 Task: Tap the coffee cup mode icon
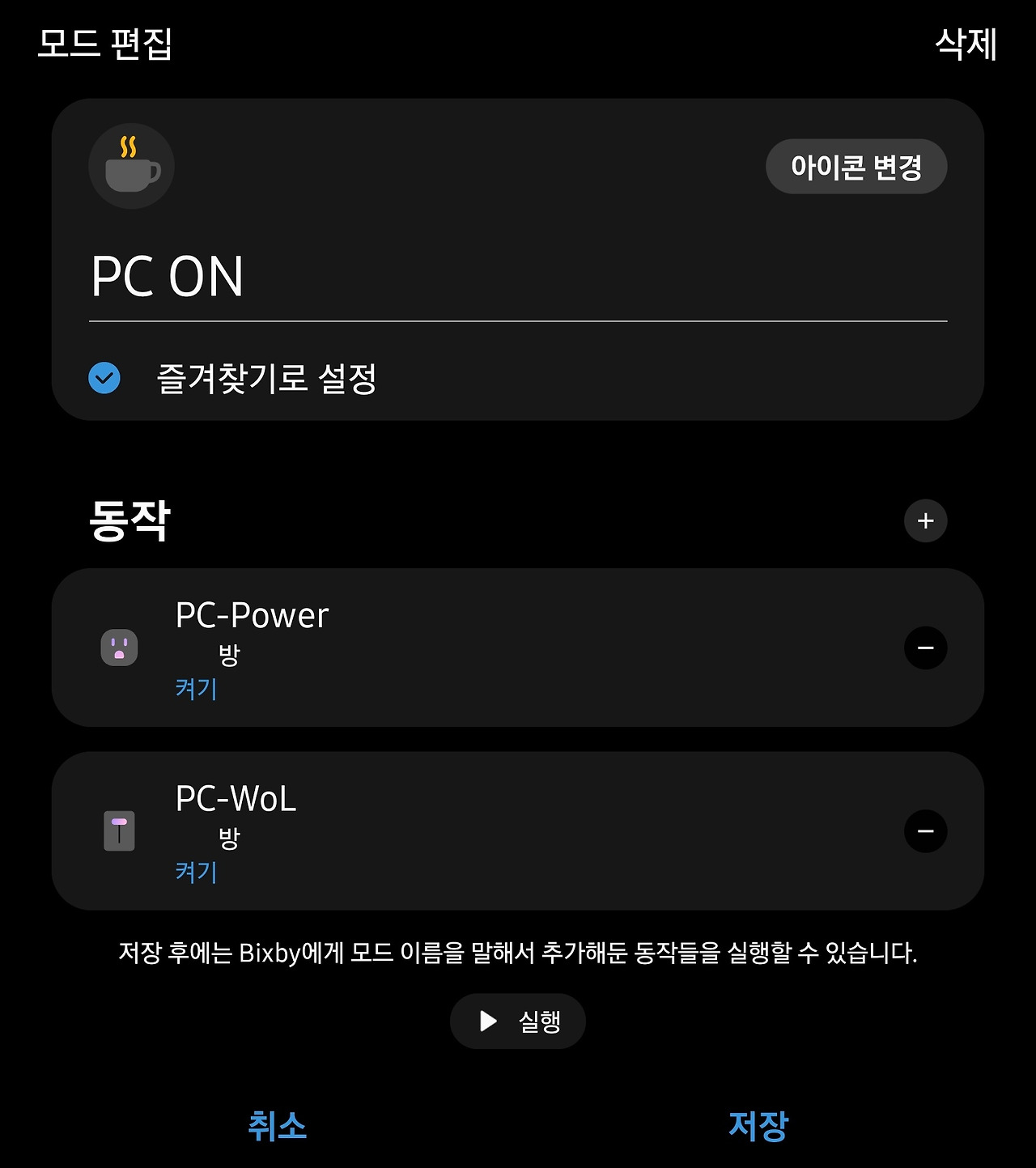(x=131, y=166)
